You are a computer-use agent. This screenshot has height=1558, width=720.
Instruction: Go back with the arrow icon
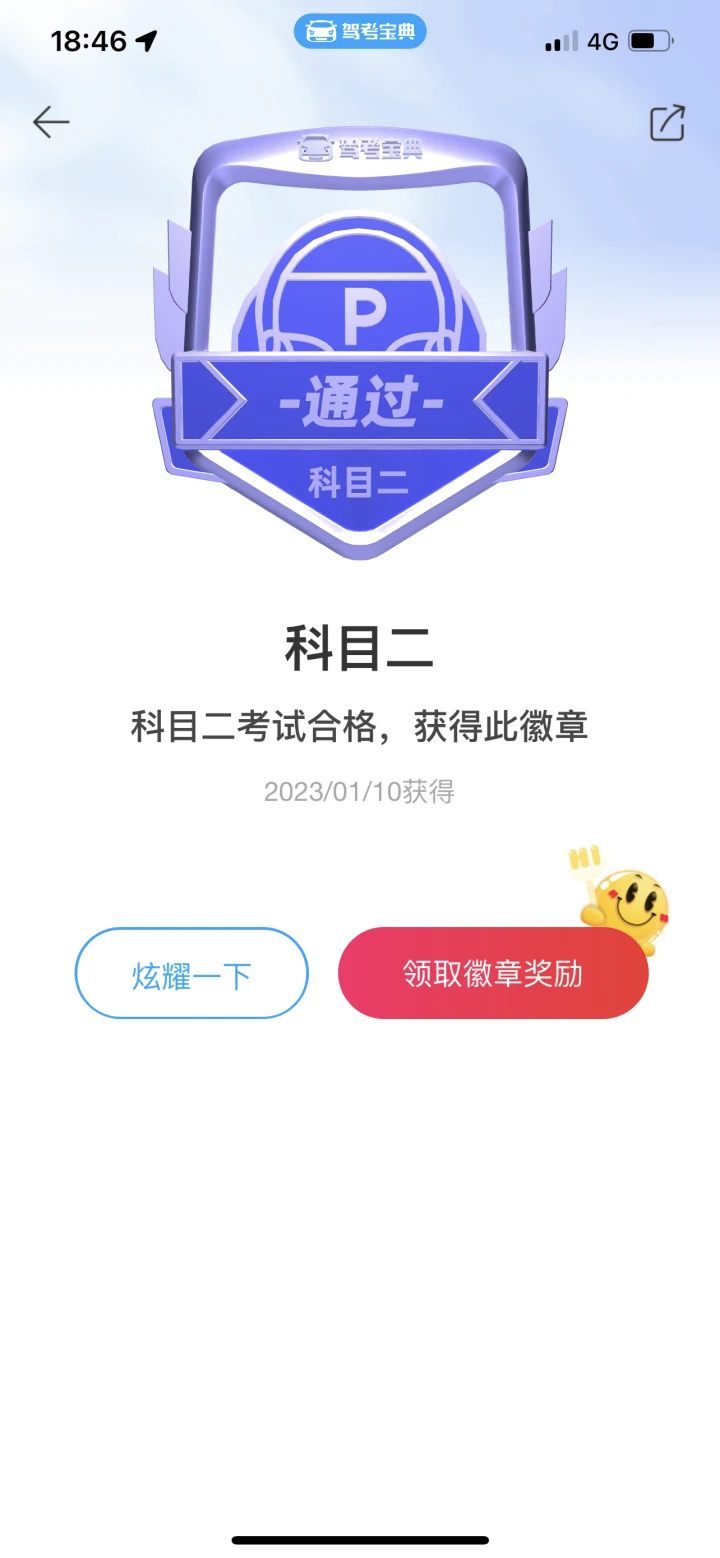(x=51, y=122)
